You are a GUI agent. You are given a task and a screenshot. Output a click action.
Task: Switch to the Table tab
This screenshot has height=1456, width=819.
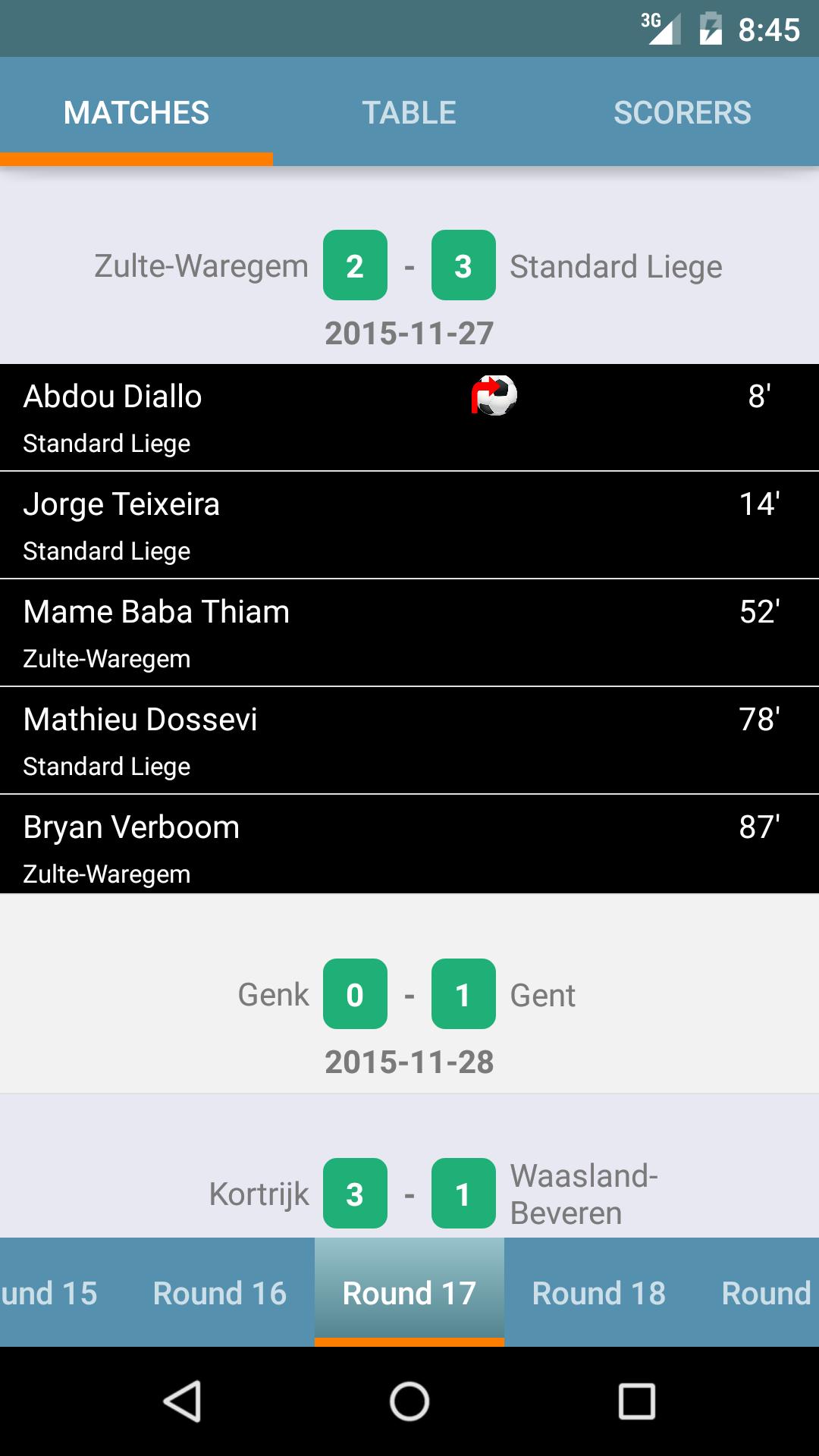[x=409, y=112]
